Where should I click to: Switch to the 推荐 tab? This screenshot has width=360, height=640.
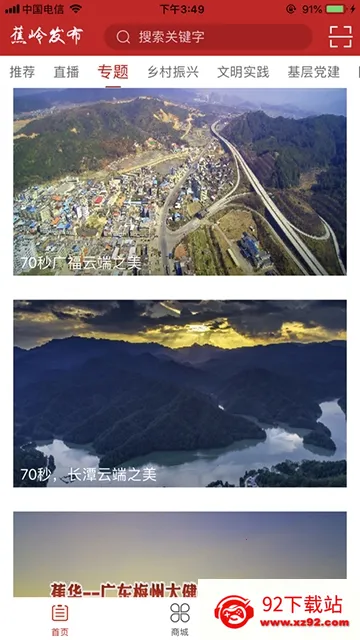(x=22, y=72)
